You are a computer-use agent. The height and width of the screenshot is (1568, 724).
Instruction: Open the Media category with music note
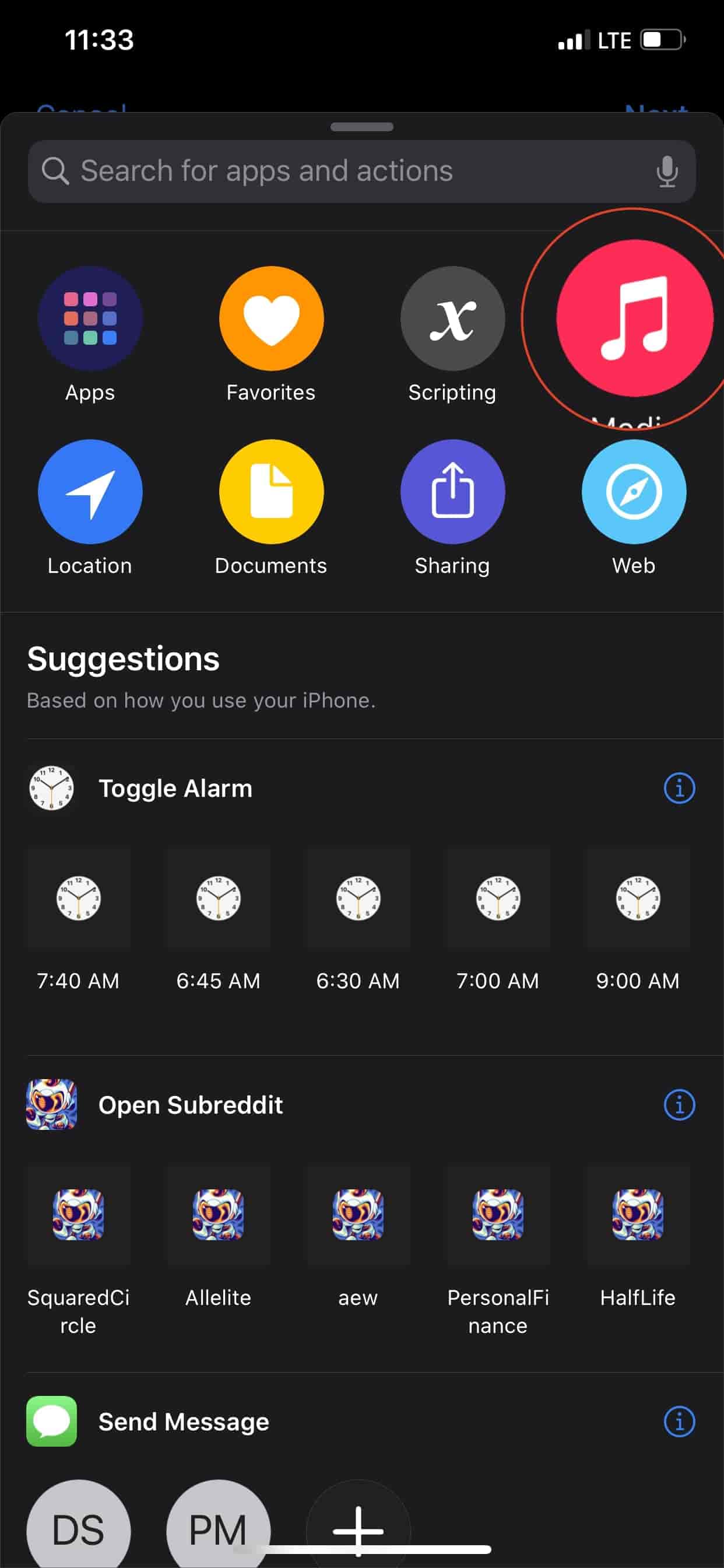click(x=634, y=318)
